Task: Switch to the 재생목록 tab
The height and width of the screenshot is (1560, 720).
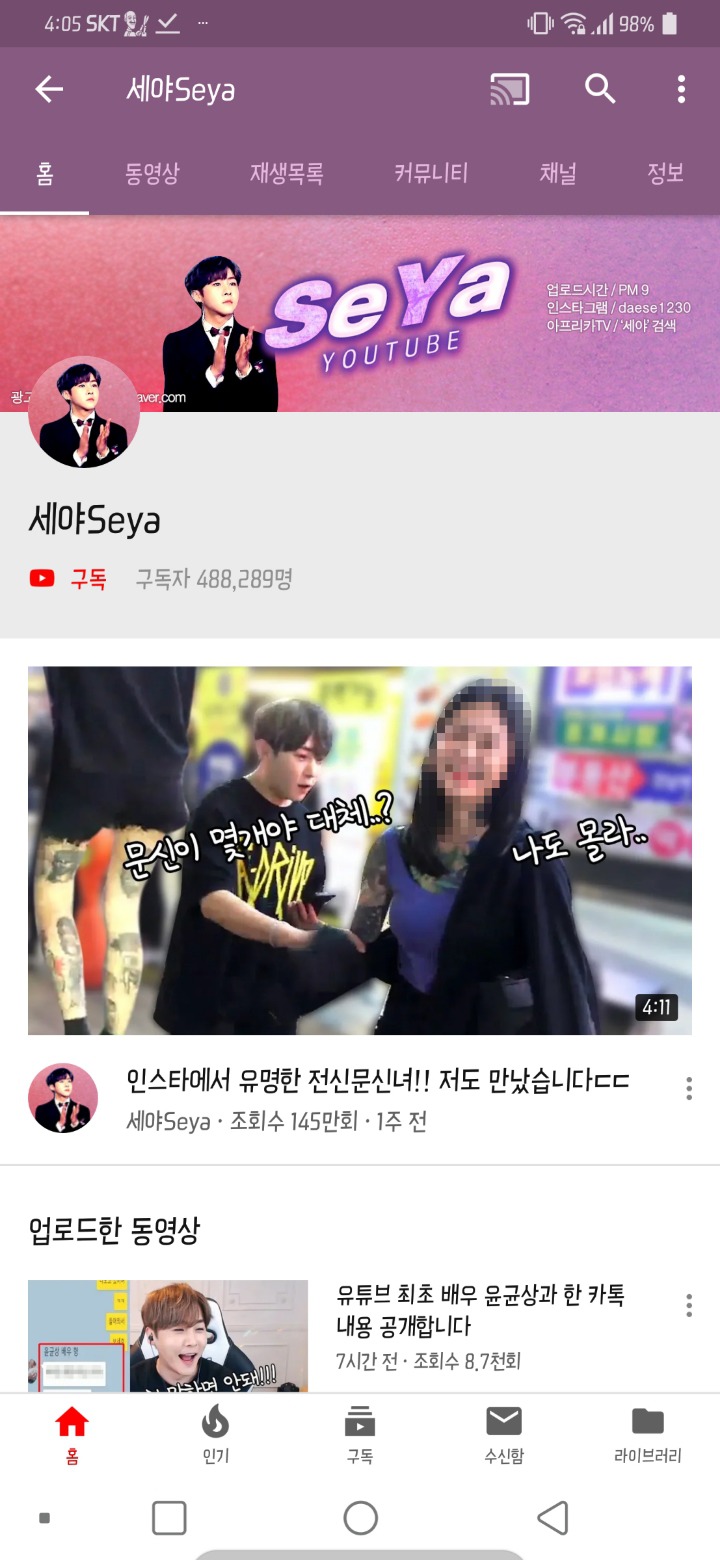Action: (x=286, y=173)
